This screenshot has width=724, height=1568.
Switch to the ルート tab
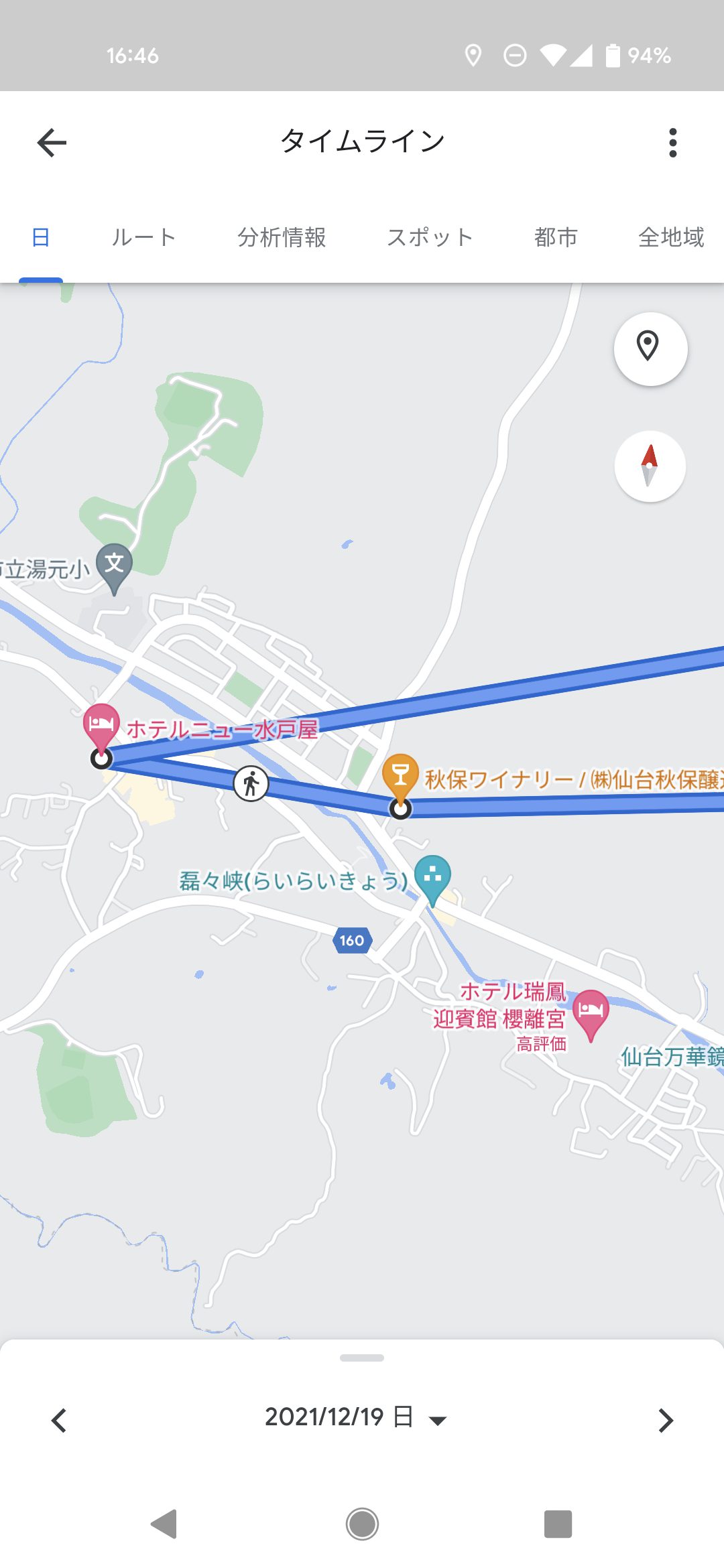[x=143, y=237]
